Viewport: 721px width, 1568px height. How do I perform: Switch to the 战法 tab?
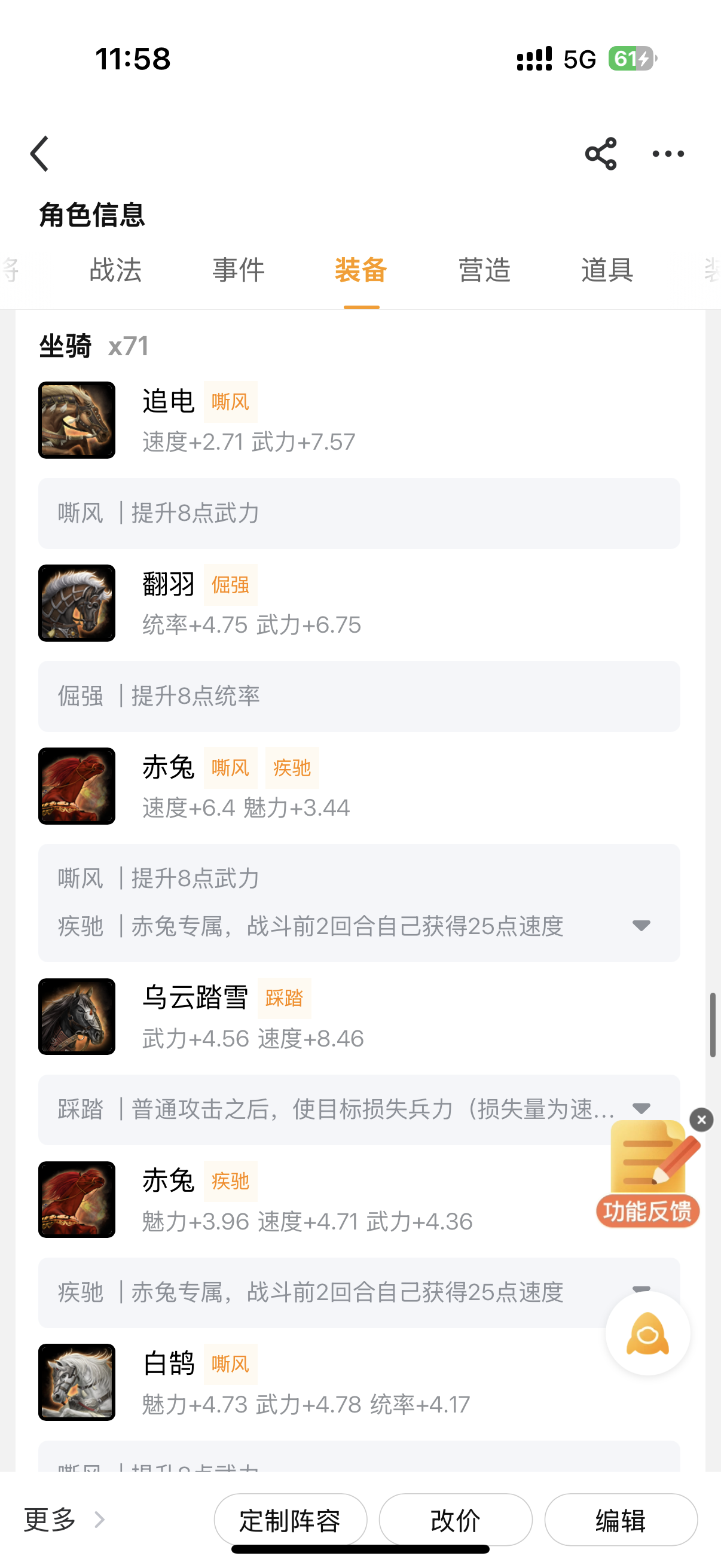pos(115,270)
